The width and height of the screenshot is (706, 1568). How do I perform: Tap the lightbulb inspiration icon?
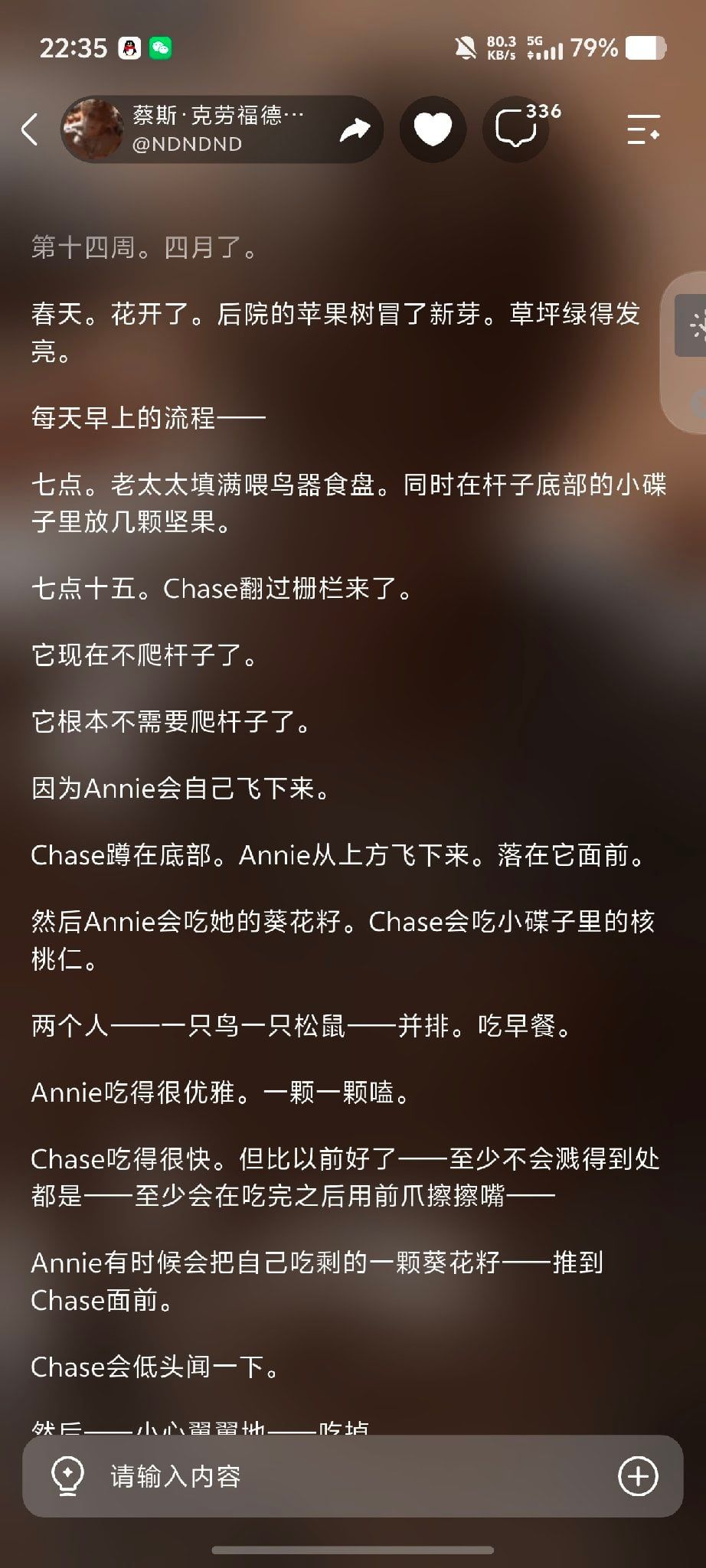point(67,1475)
